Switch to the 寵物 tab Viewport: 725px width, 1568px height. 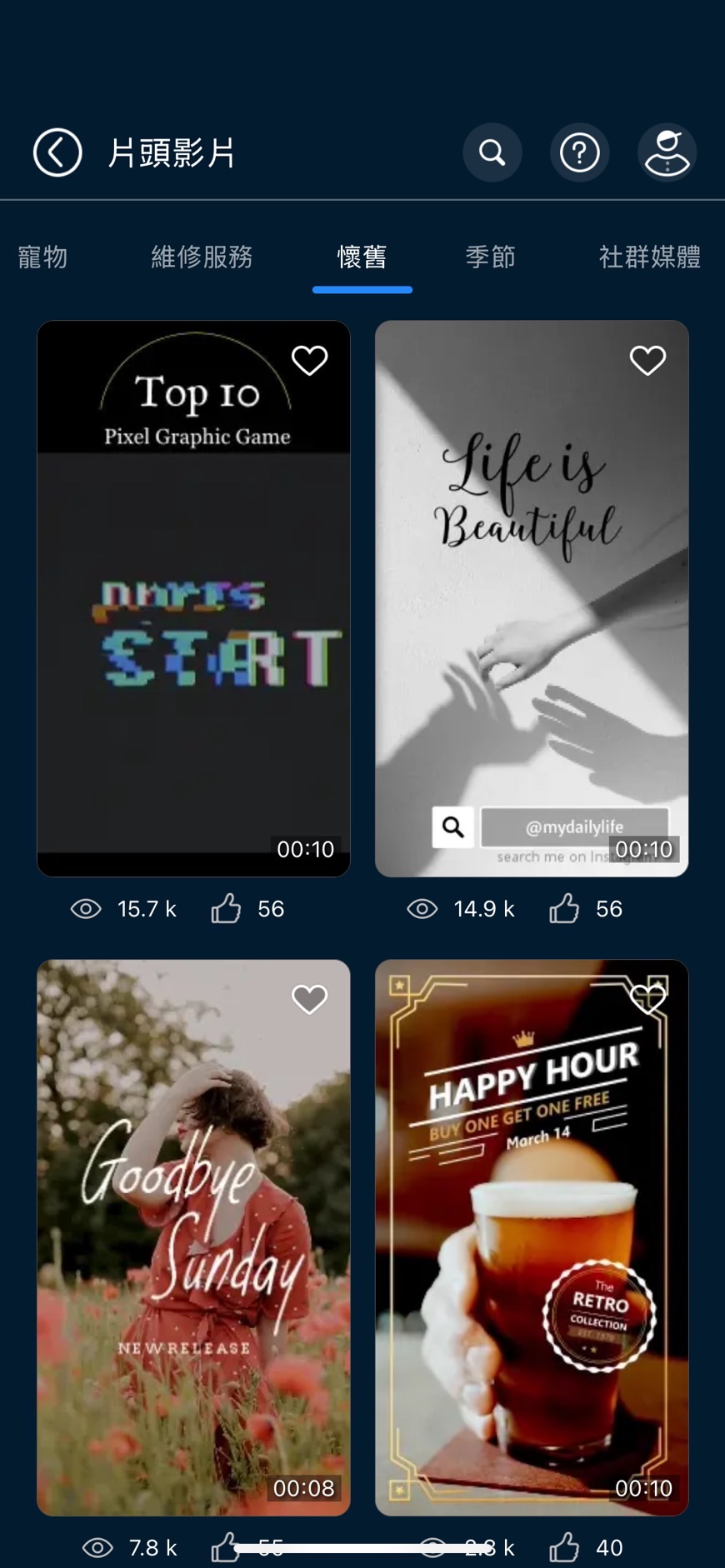click(42, 257)
